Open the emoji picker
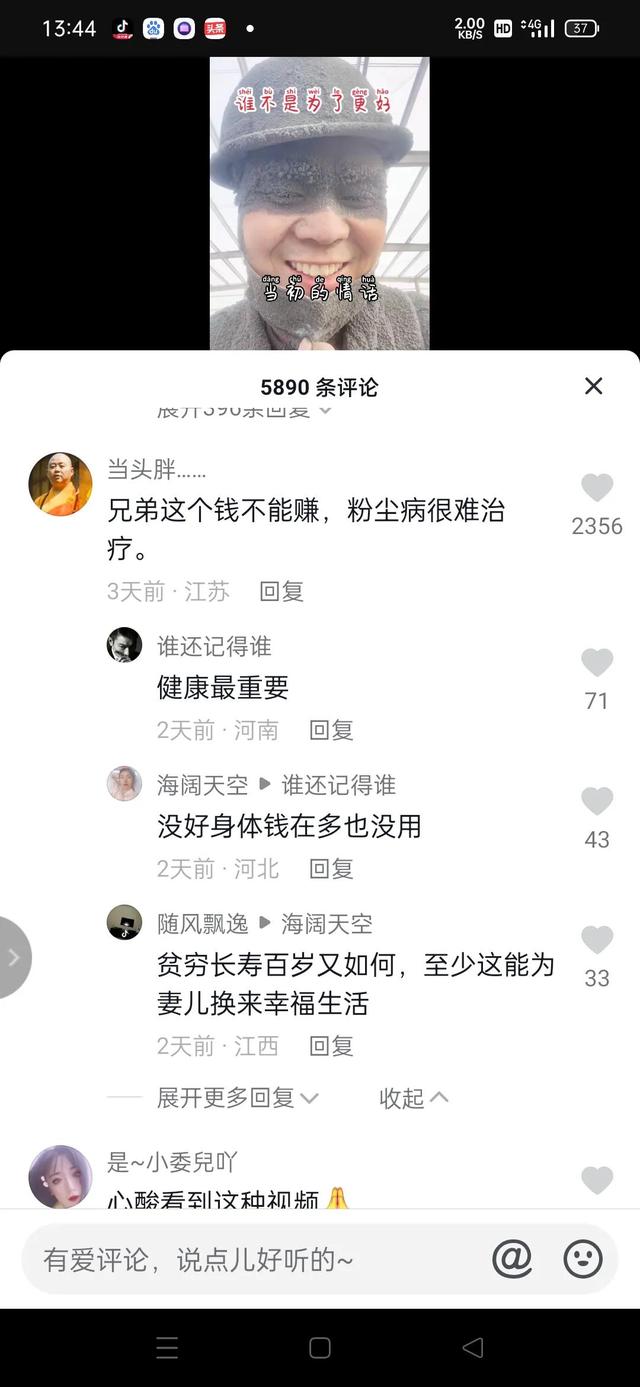The height and width of the screenshot is (1387, 640). coord(583,1260)
